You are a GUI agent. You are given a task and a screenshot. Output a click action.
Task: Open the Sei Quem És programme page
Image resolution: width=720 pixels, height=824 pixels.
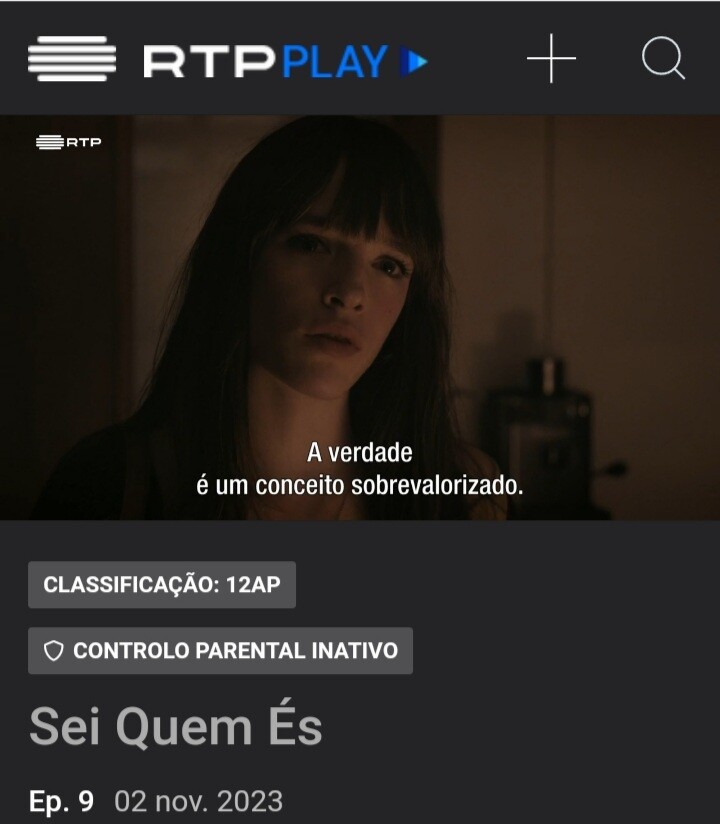tap(176, 727)
